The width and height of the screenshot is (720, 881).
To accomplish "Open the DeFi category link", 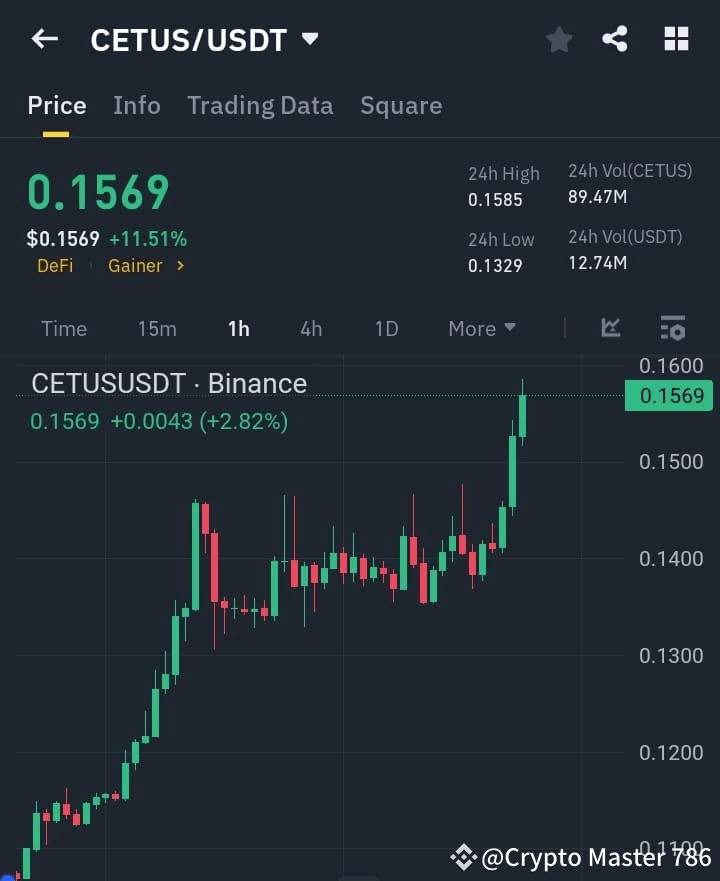I will pos(55,266).
